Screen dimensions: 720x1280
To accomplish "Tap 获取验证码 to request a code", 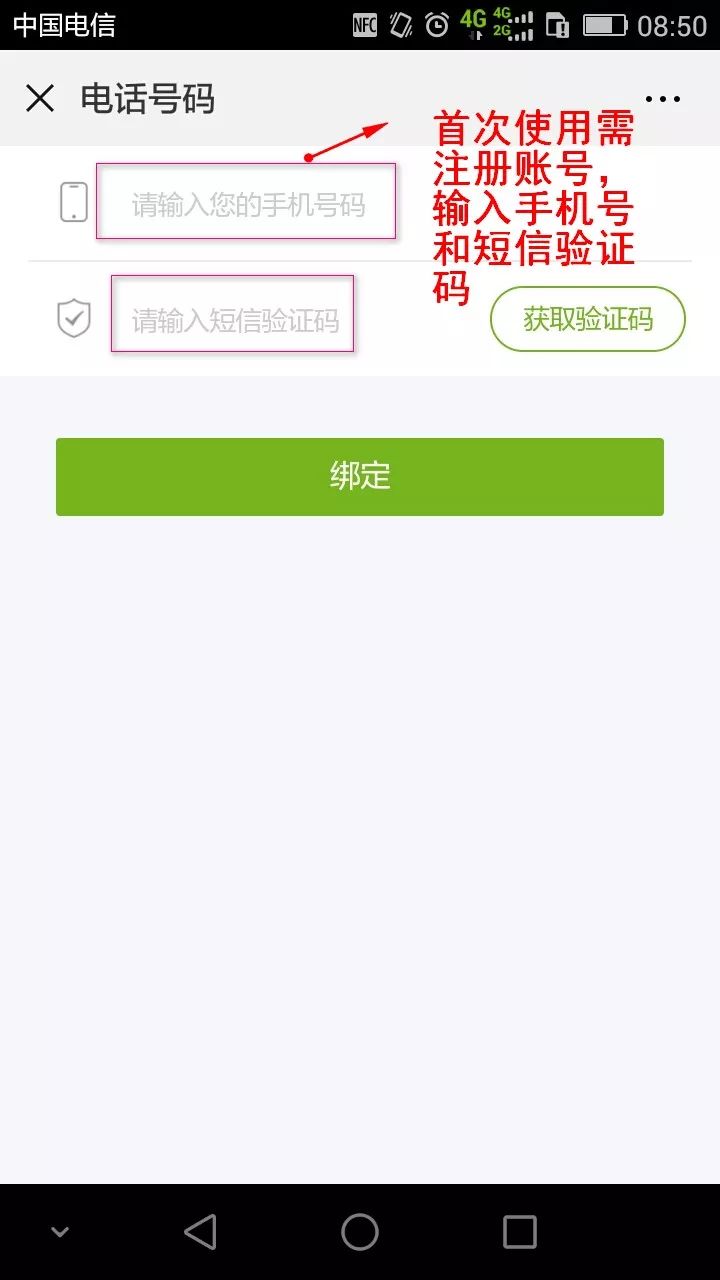I will tap(587, 320).
